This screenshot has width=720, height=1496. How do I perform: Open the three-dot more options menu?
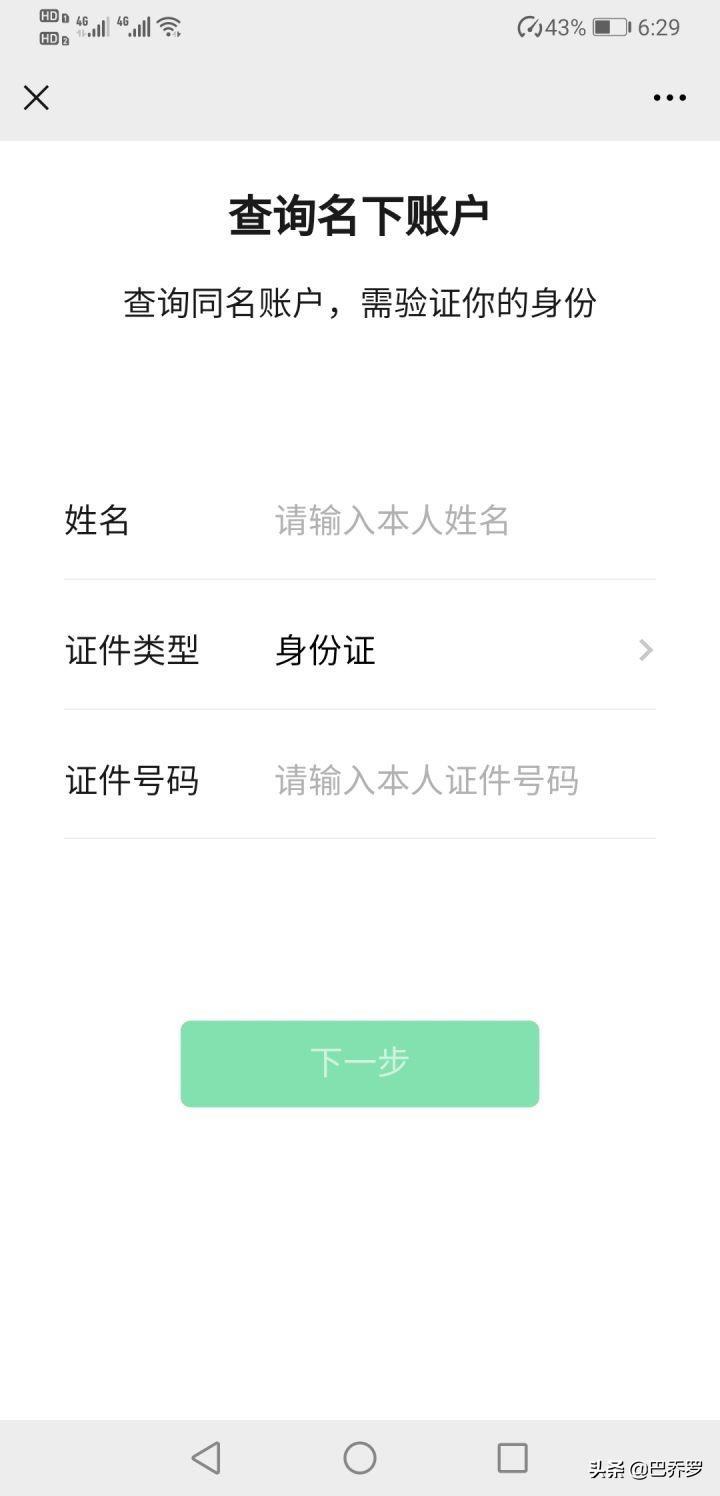pyautogui.click(x=668, y=97)
